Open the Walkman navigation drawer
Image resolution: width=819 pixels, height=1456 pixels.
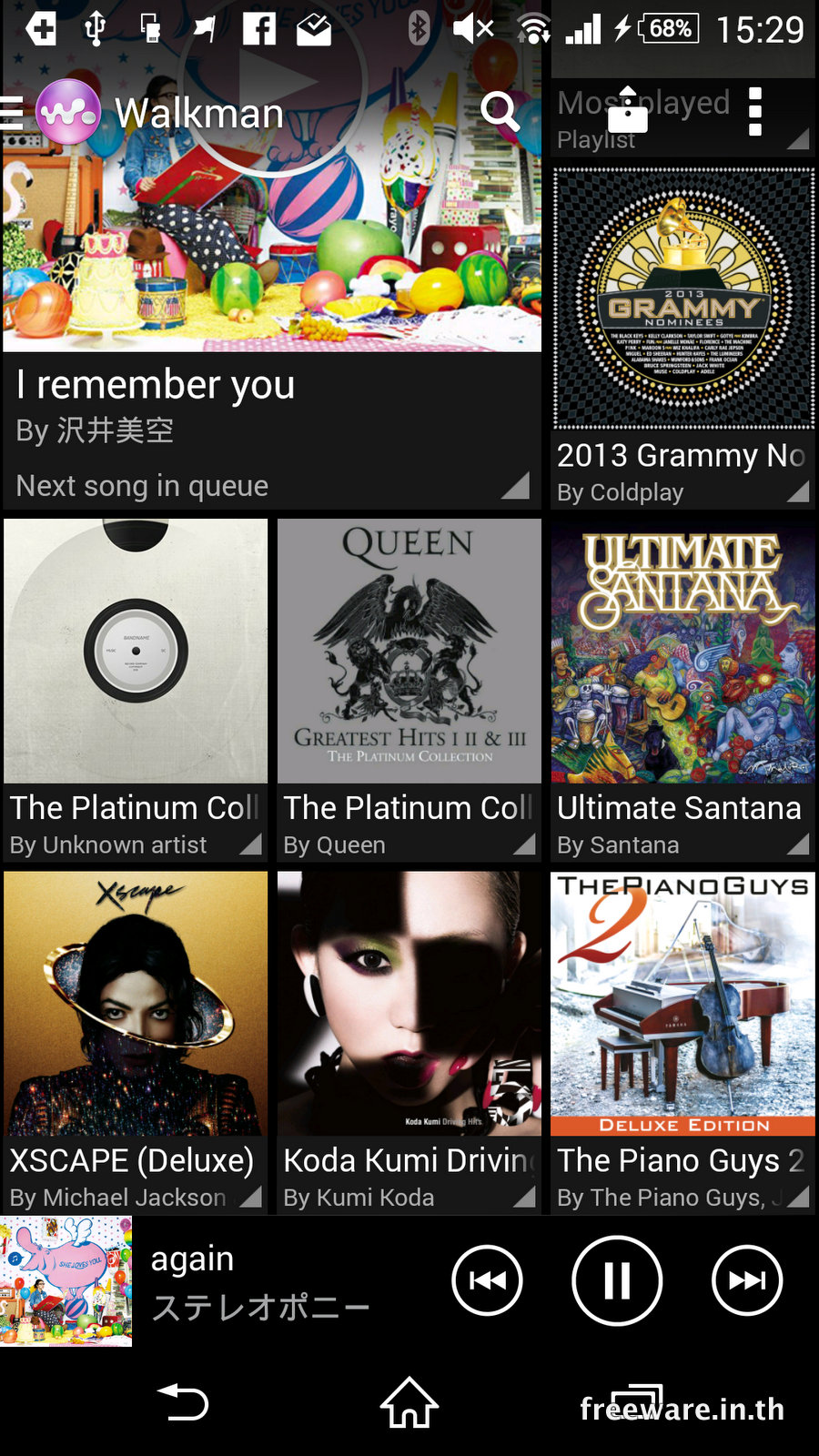55,113
